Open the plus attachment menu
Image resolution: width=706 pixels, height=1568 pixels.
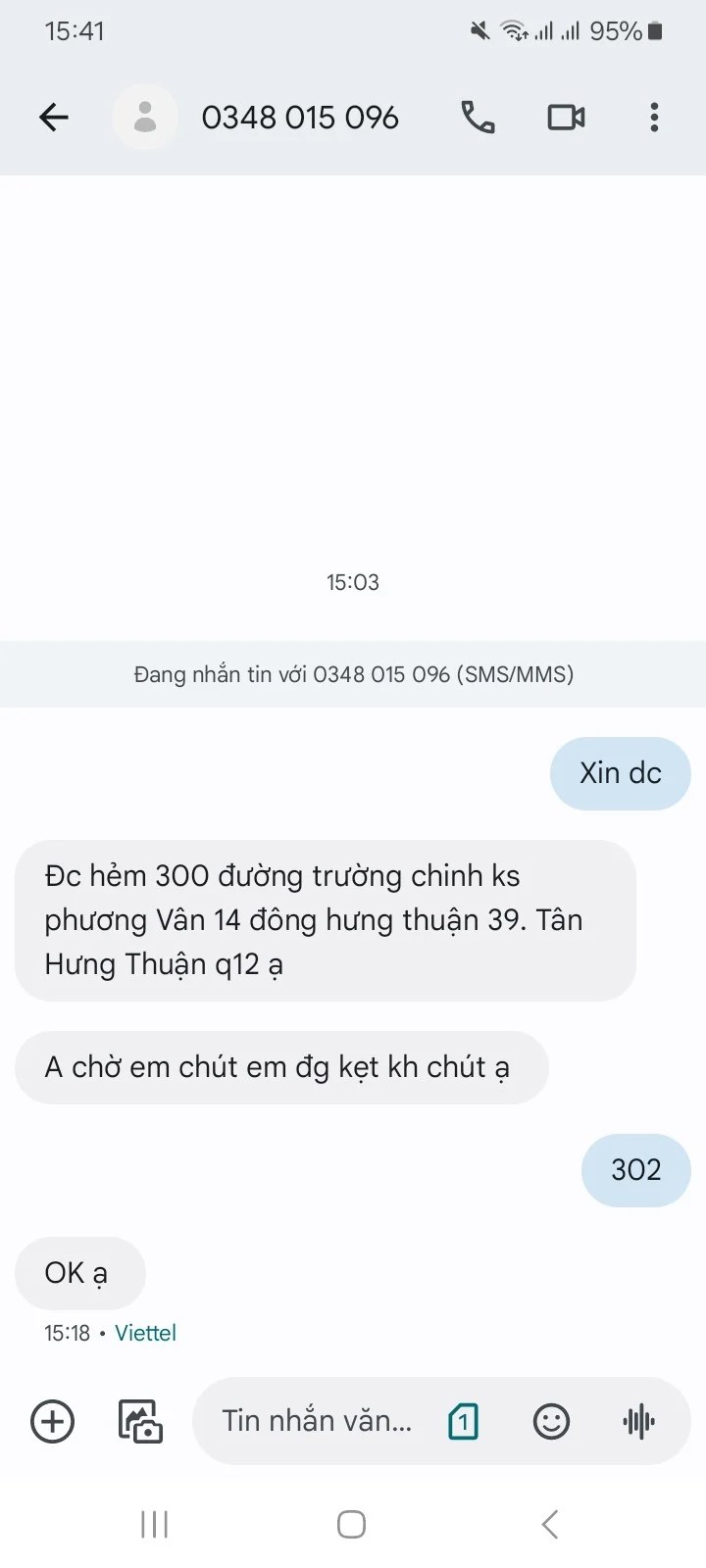point(53,1421)
